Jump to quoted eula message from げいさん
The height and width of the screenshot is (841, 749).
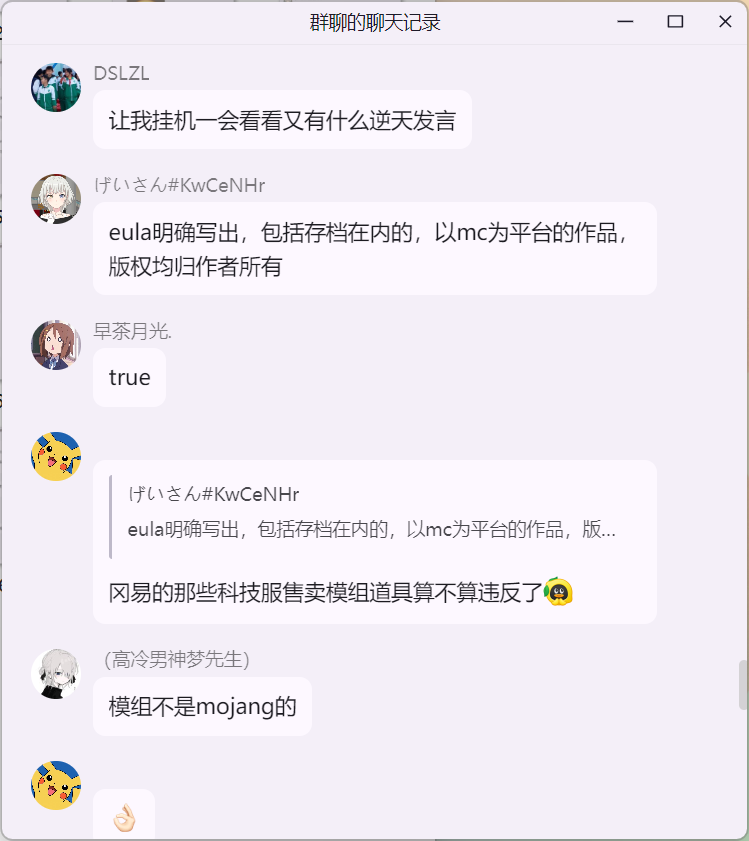(372, 513)
